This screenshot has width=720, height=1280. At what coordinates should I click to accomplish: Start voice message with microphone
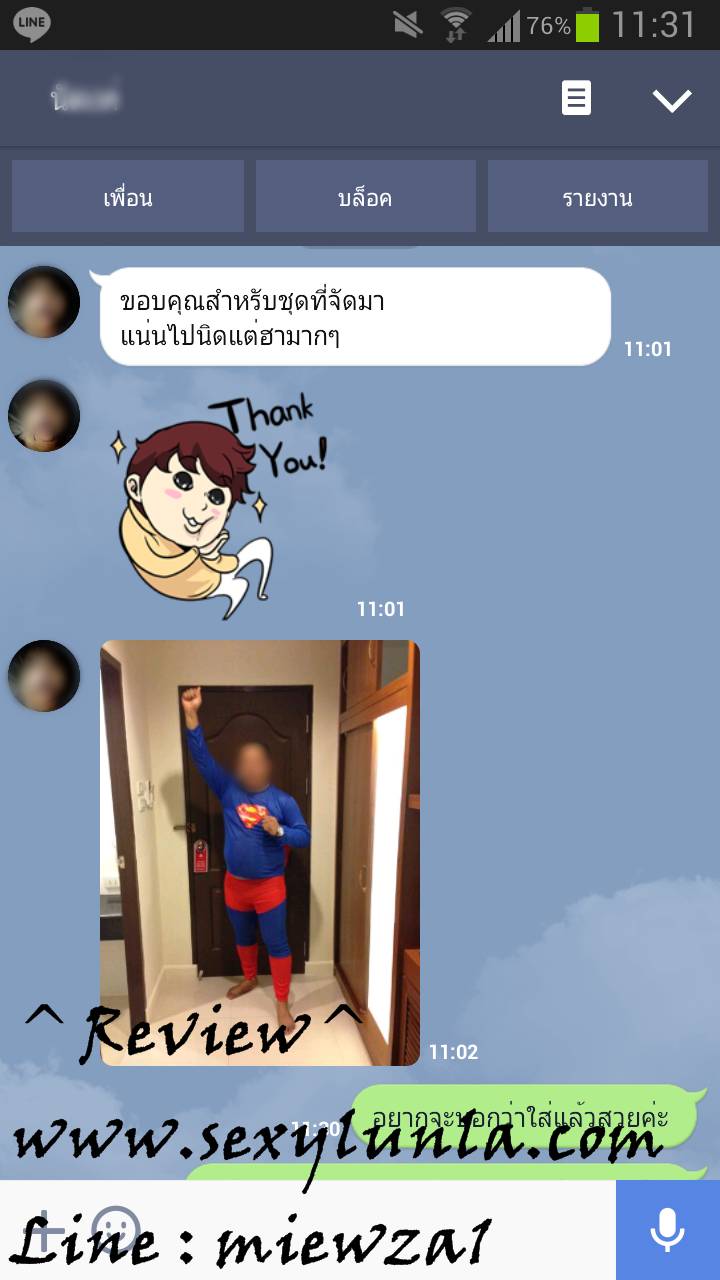(667, 1229)
